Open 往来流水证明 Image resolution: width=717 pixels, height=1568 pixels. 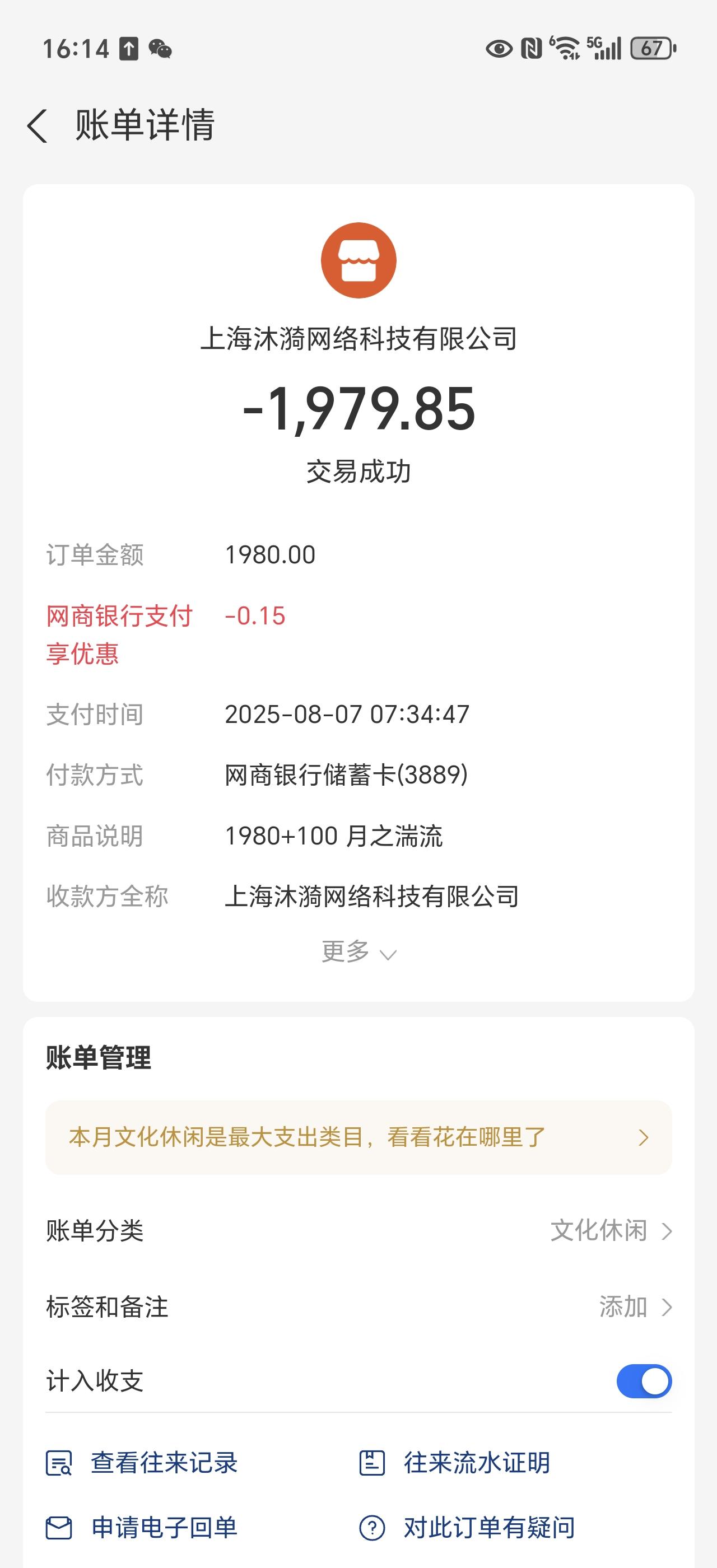coord(455,1463)
